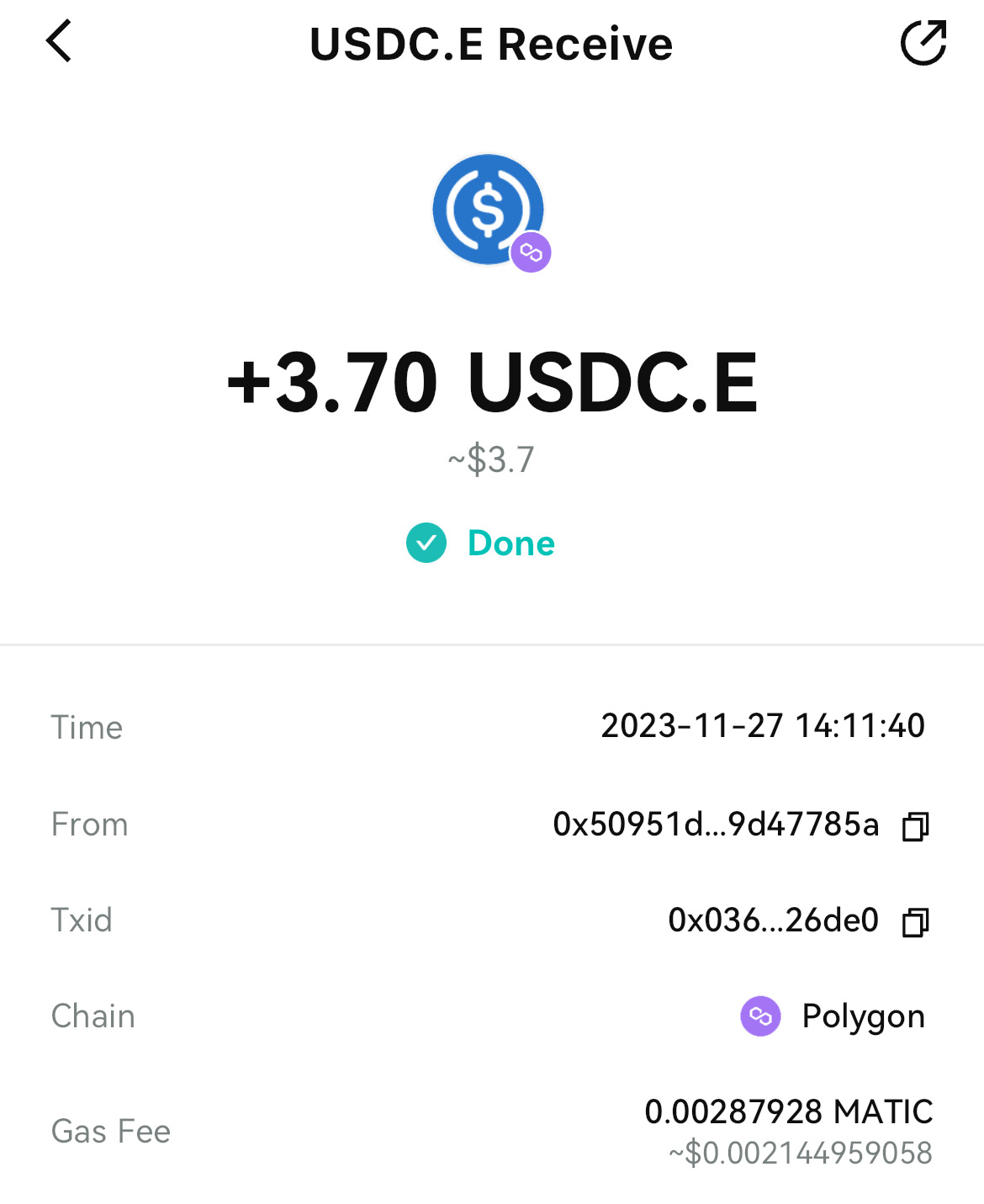984x1204 pixels.
Task: Copy the Txid hash
Action: coord(915,922)
